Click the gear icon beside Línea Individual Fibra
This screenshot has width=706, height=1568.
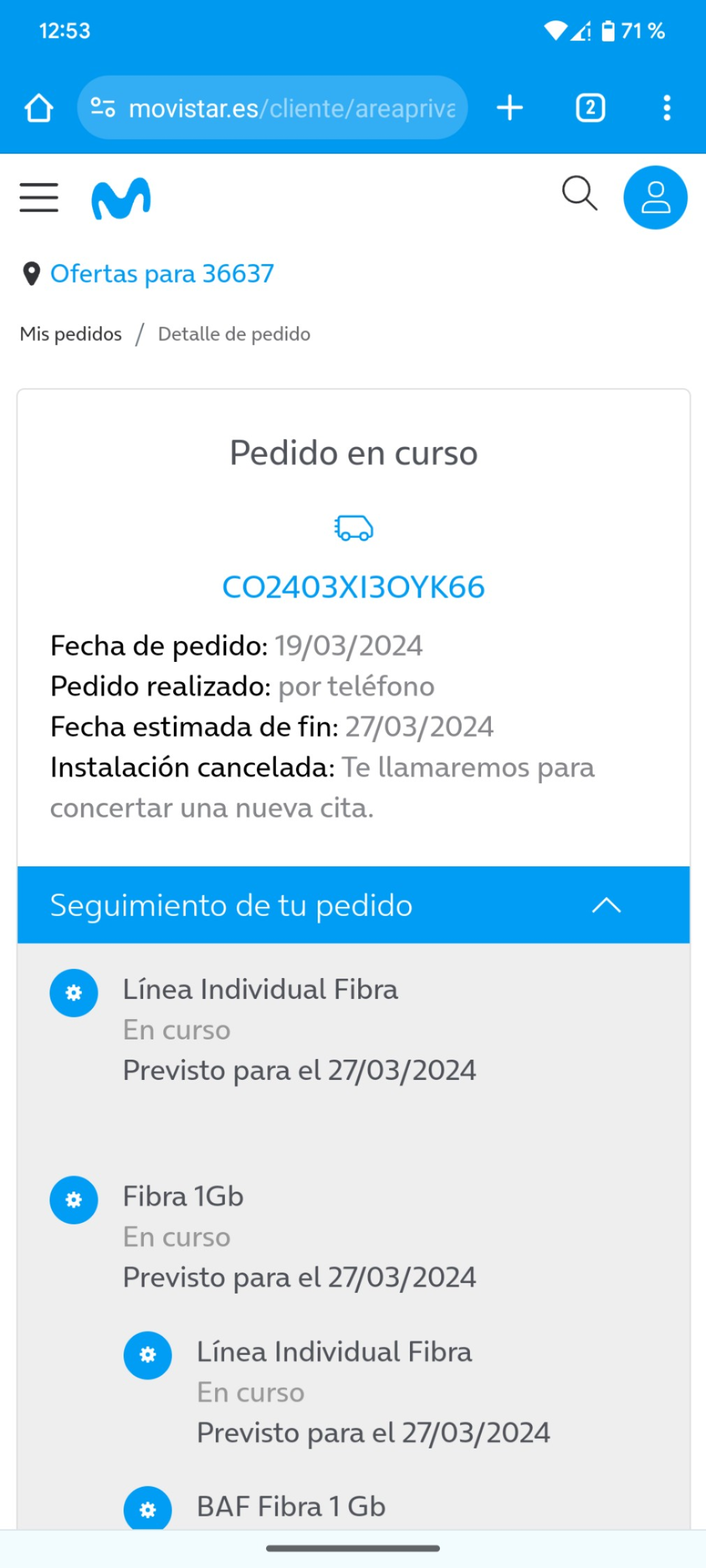[74, 992]
